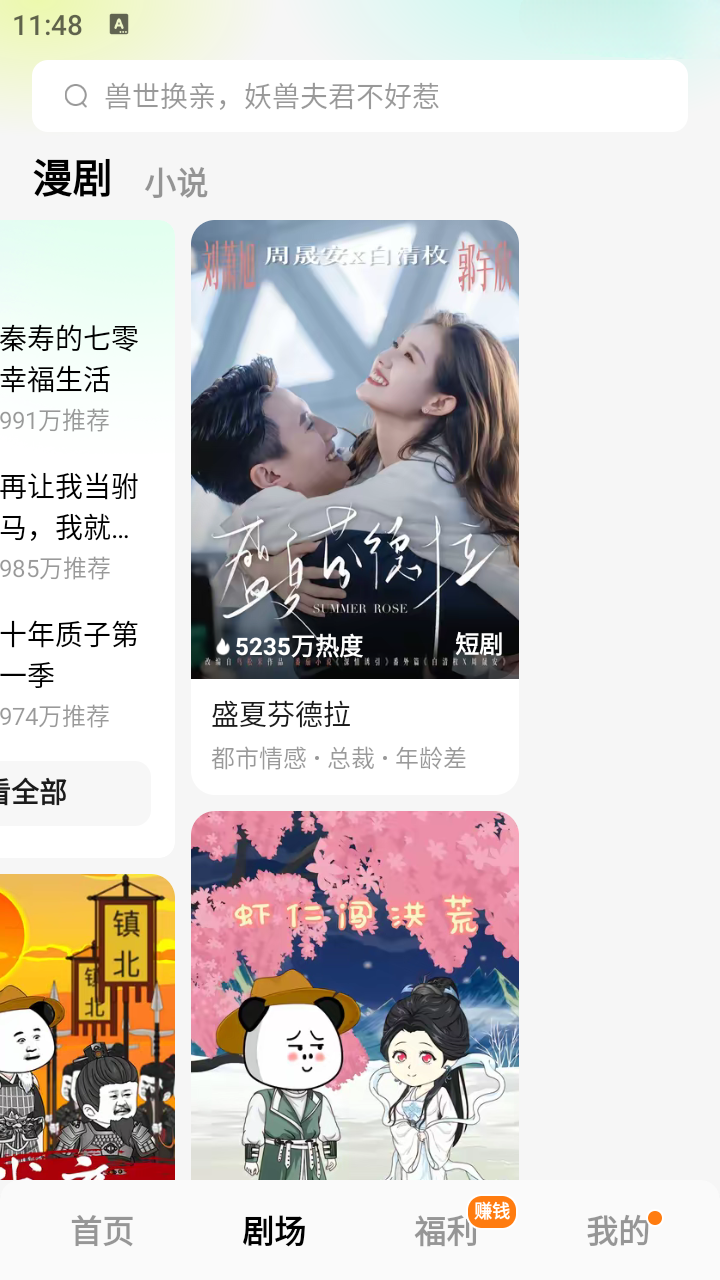Open the 镇北 comic card
Image resolution: width=720 pixels, height=1280 pixels.
[x=85, y=1030]
